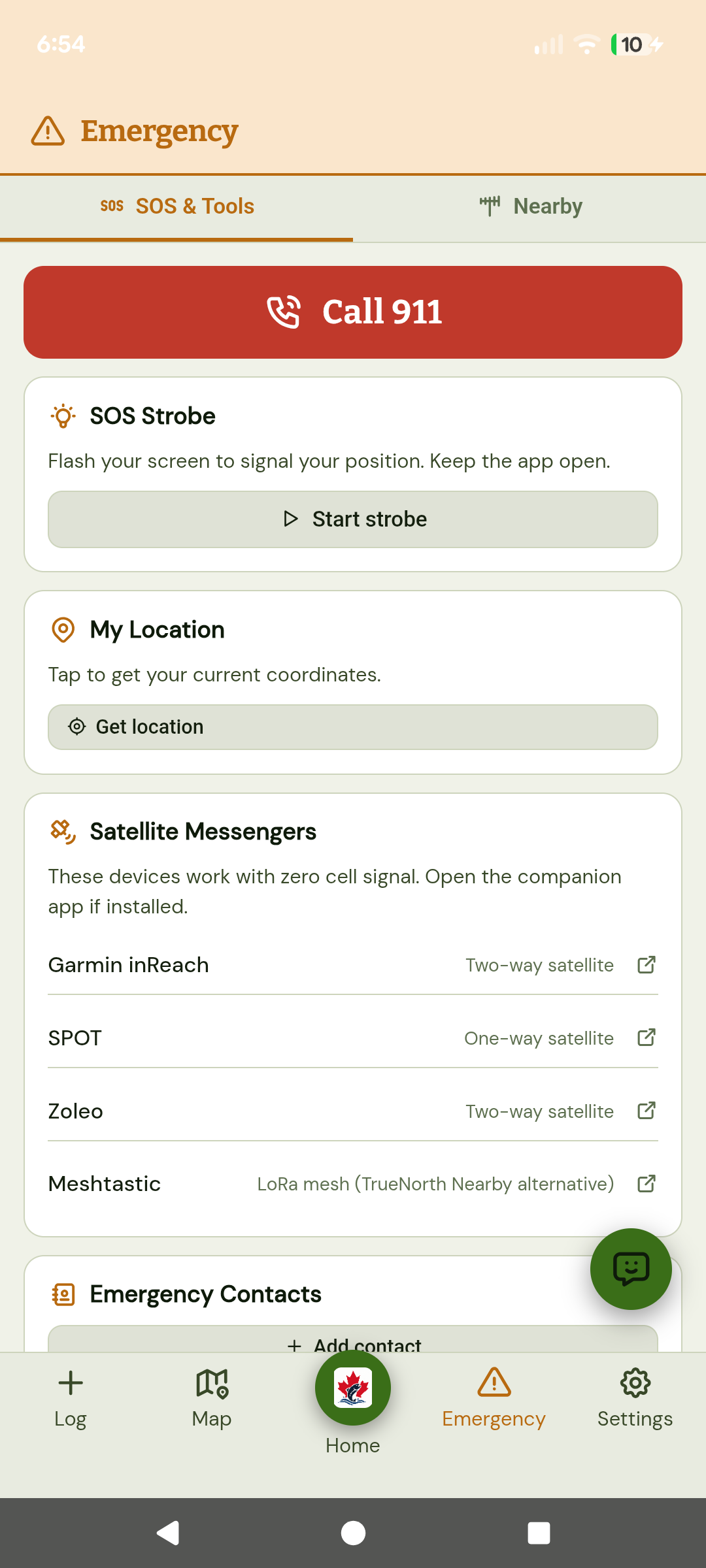Select the Emergency tab in bottom bar
Image resolution: width=706 pixels, height=1568 pixels.
pyautogui.click(x=494, y=1399)
